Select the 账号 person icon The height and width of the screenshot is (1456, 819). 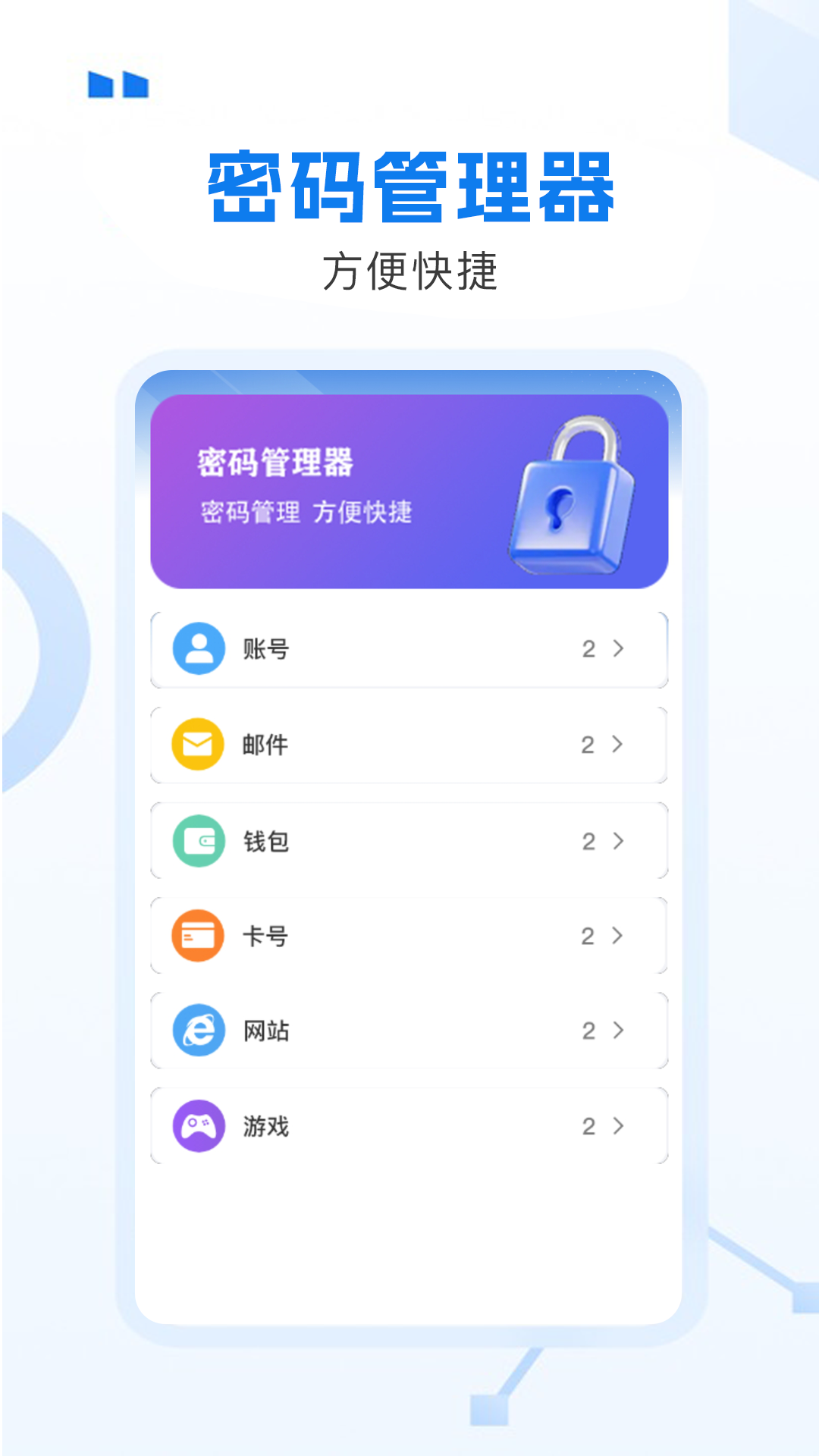click(199, 648)
